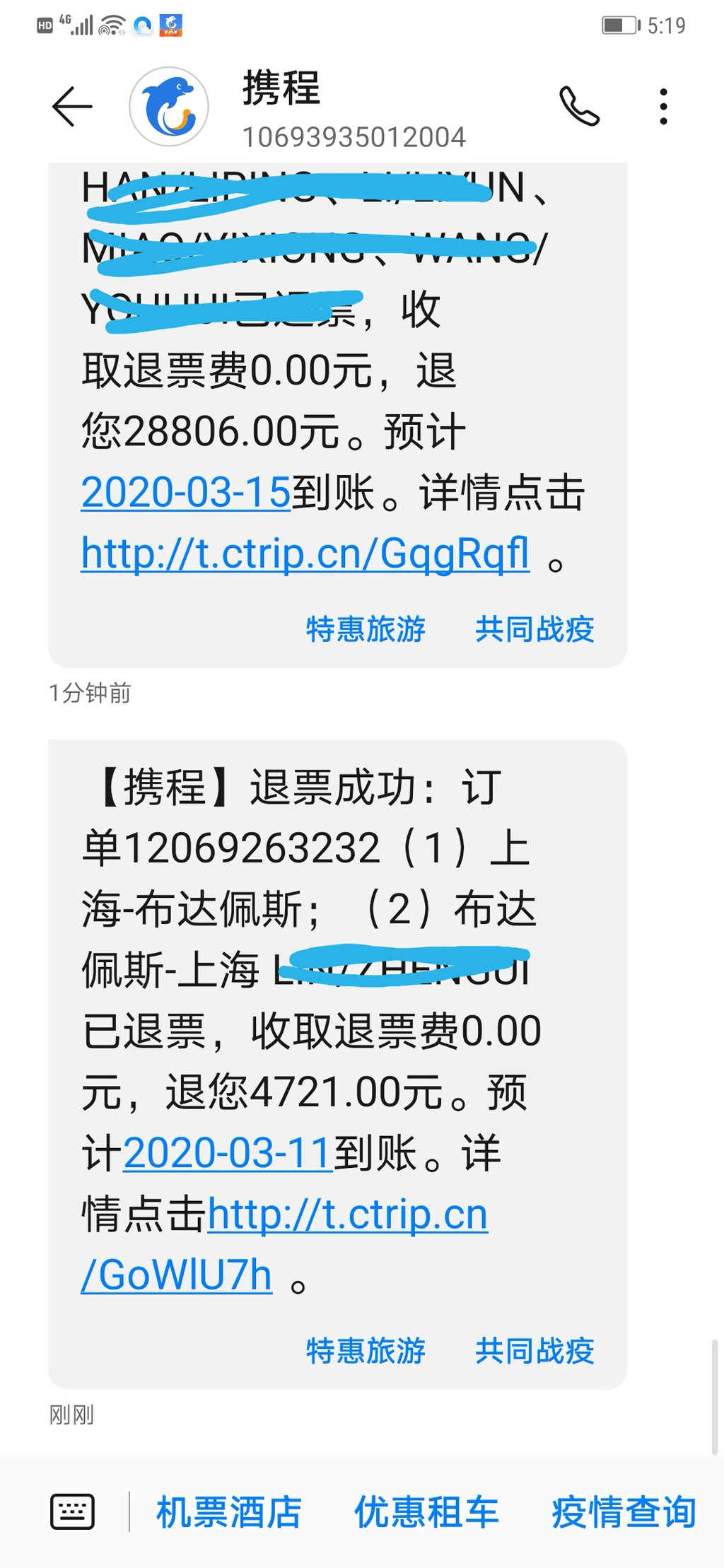Tap 特惠旅游 under the 28806.00元 refund message
Screen dimensions: 724x1568
point(366,629)
